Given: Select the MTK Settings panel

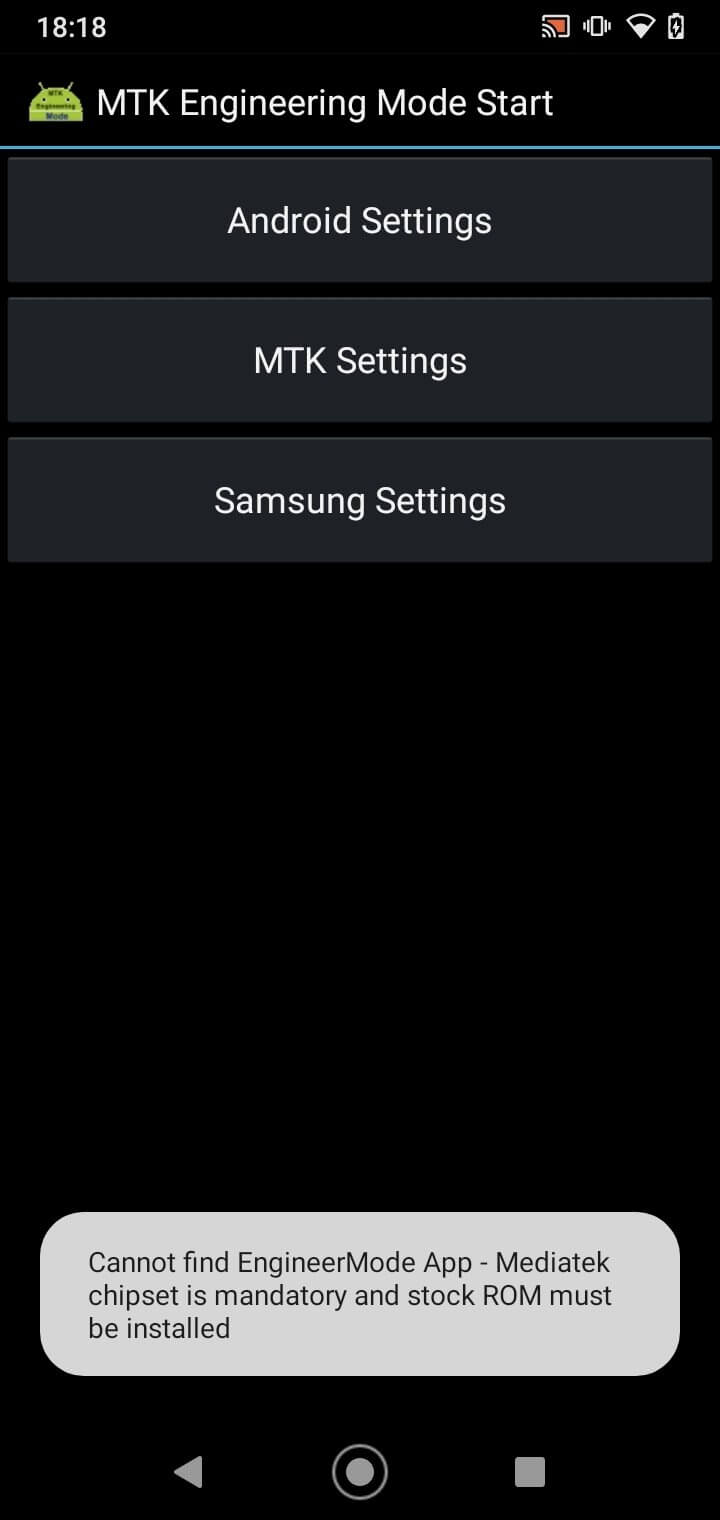Looking at the screenshot, I should [x=360, y=360].
